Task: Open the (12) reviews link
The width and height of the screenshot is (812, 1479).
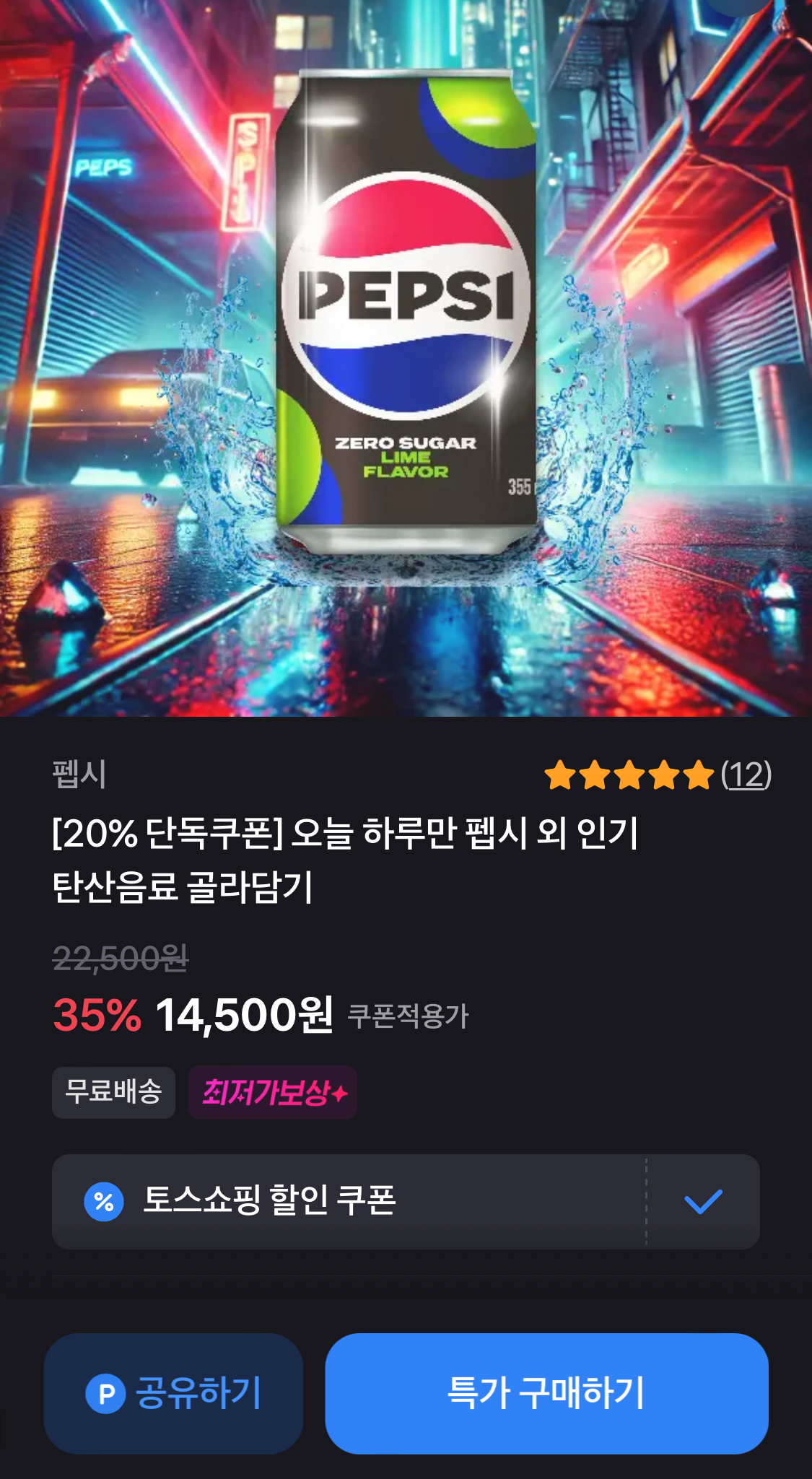Action: point(746,775)
